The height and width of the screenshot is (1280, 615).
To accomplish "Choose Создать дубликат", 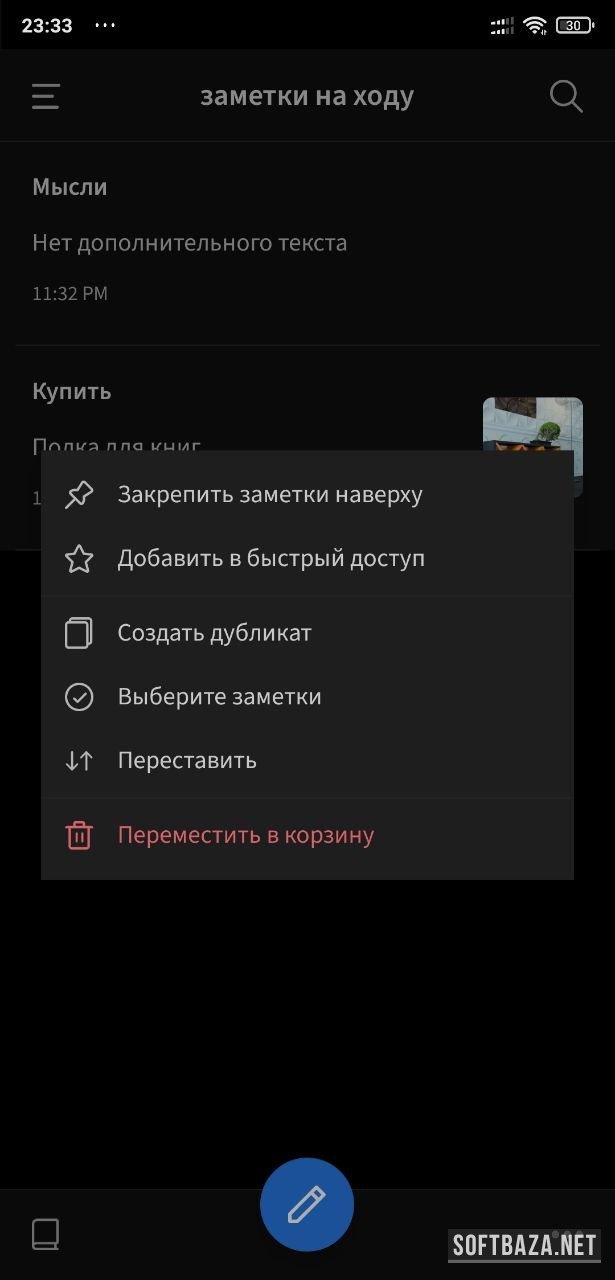I will pyautogui.click(x=215, y=633).
